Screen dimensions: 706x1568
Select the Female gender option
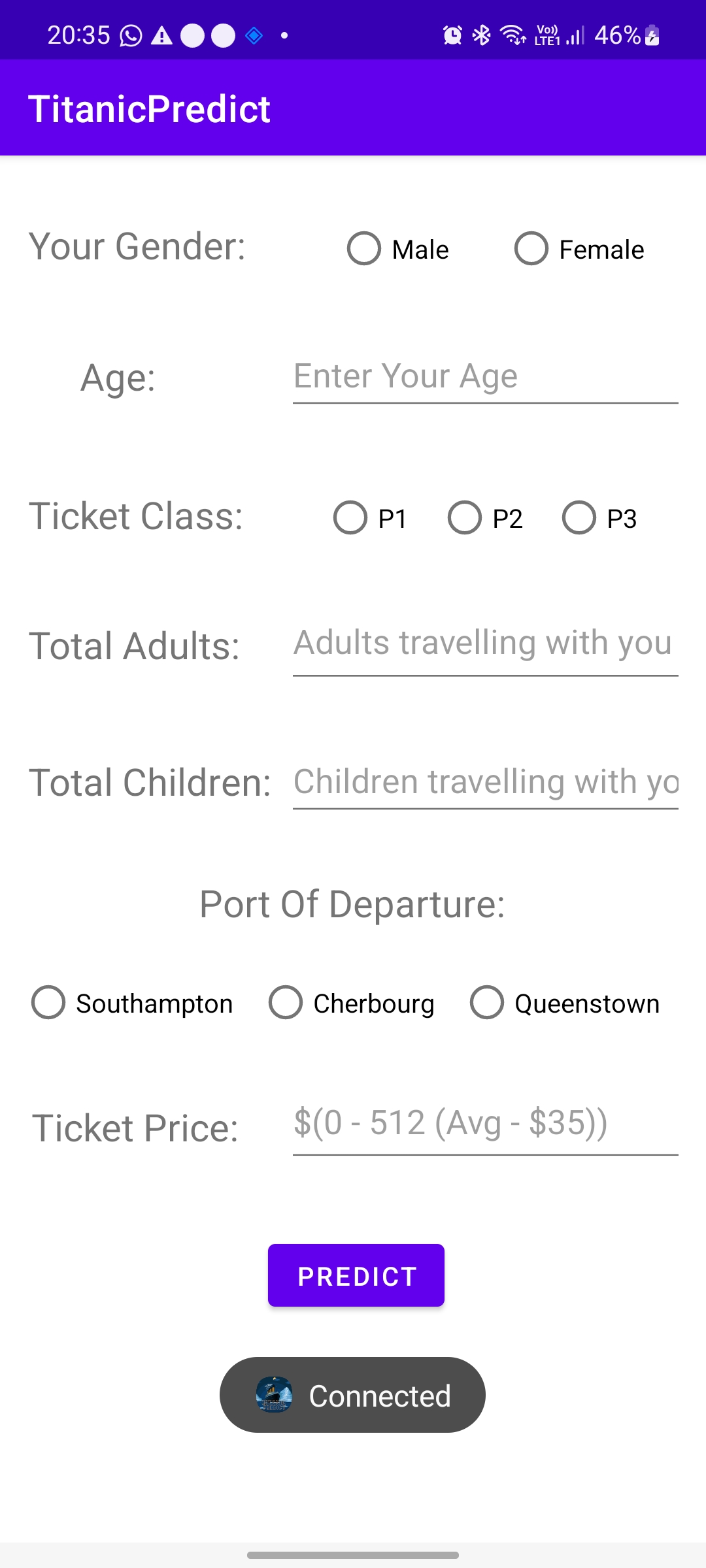tap(533, 248)
